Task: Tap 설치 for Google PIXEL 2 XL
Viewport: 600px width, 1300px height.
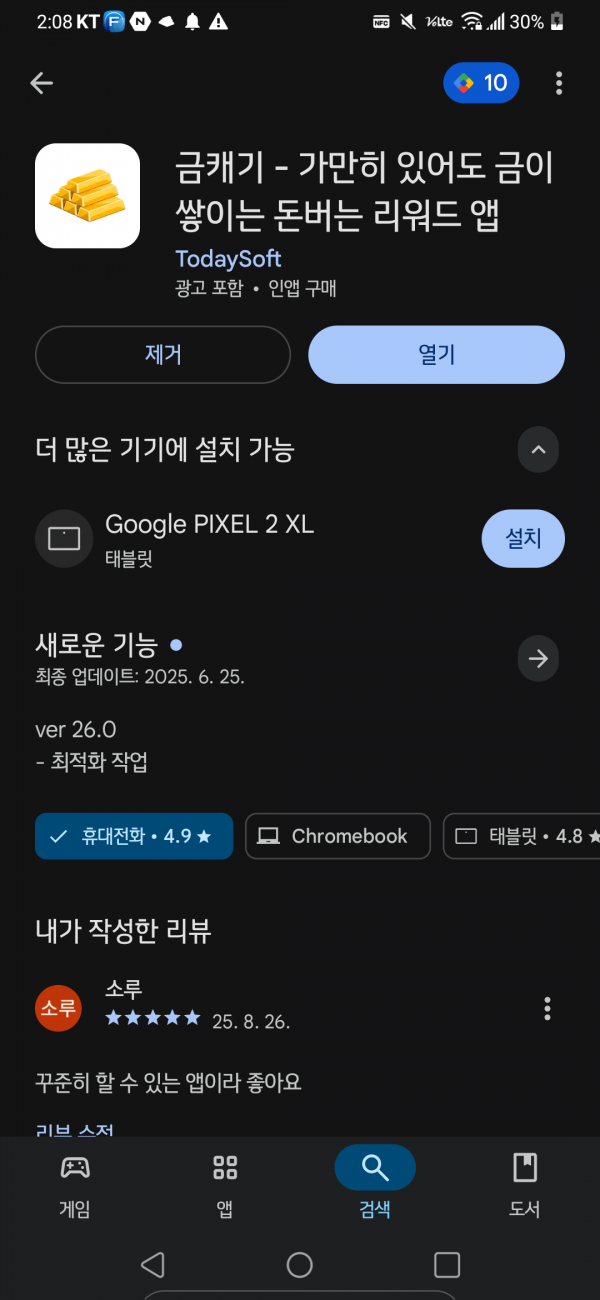Action: [x=523, y=539]
